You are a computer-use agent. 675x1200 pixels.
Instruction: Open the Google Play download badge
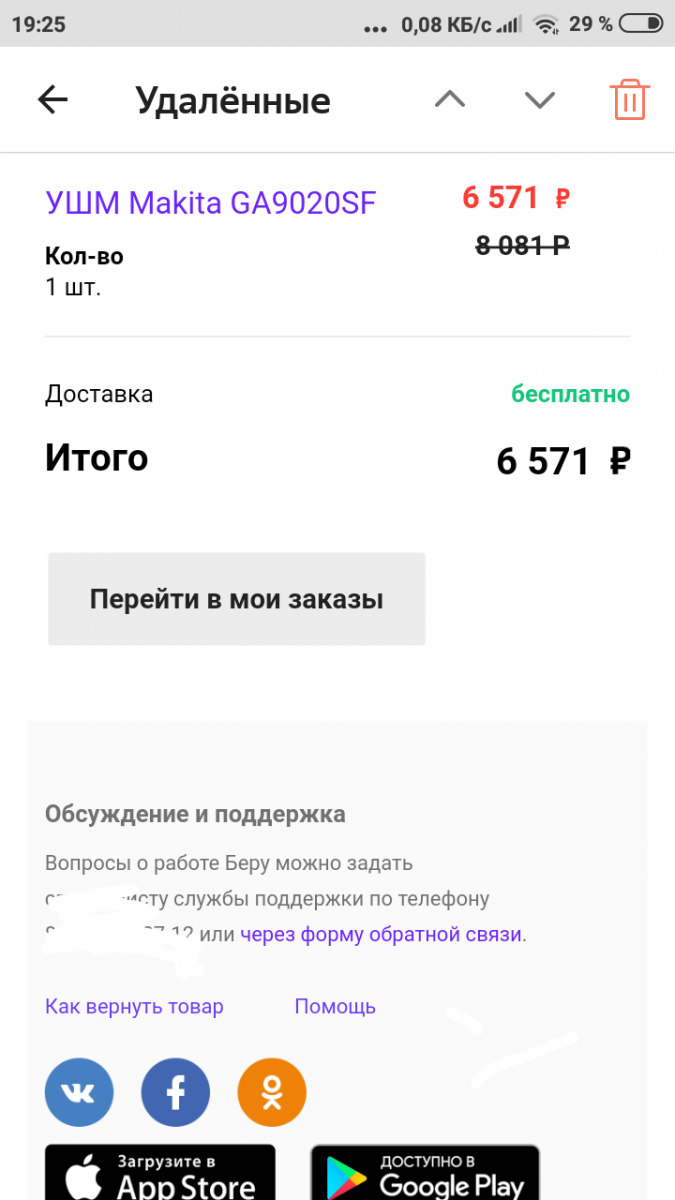[x=425, y=1173]
